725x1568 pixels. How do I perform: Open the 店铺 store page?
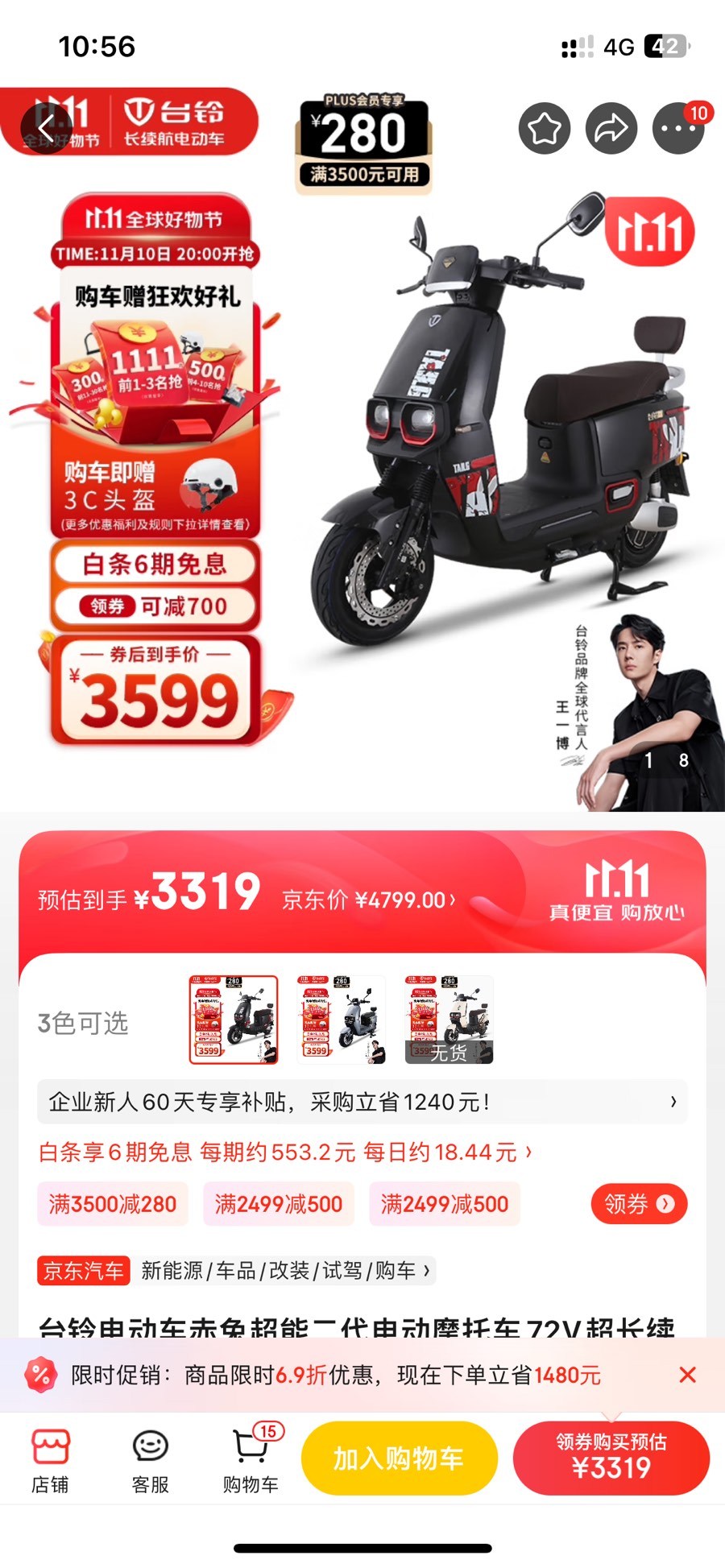tap(50, 1461)
